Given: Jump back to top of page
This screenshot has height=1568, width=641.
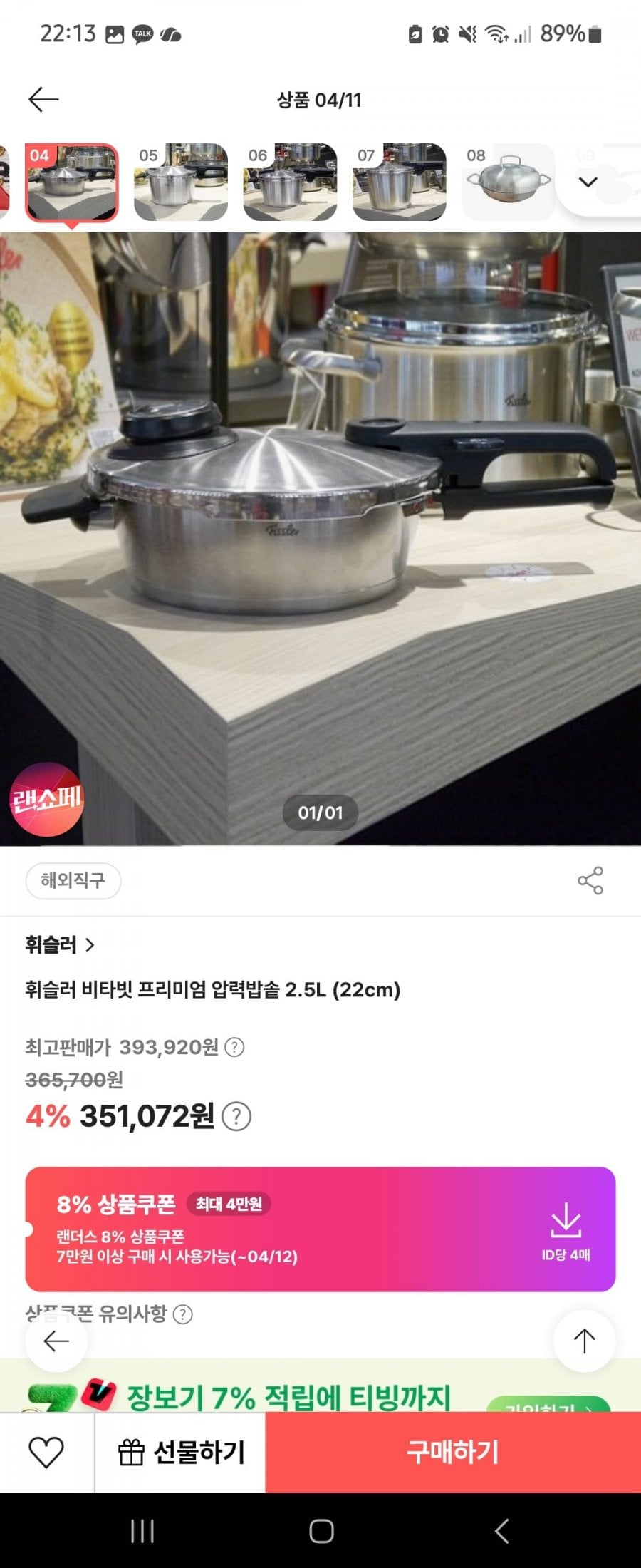Looking at the screenshot, I should (x=584, y=1341).
